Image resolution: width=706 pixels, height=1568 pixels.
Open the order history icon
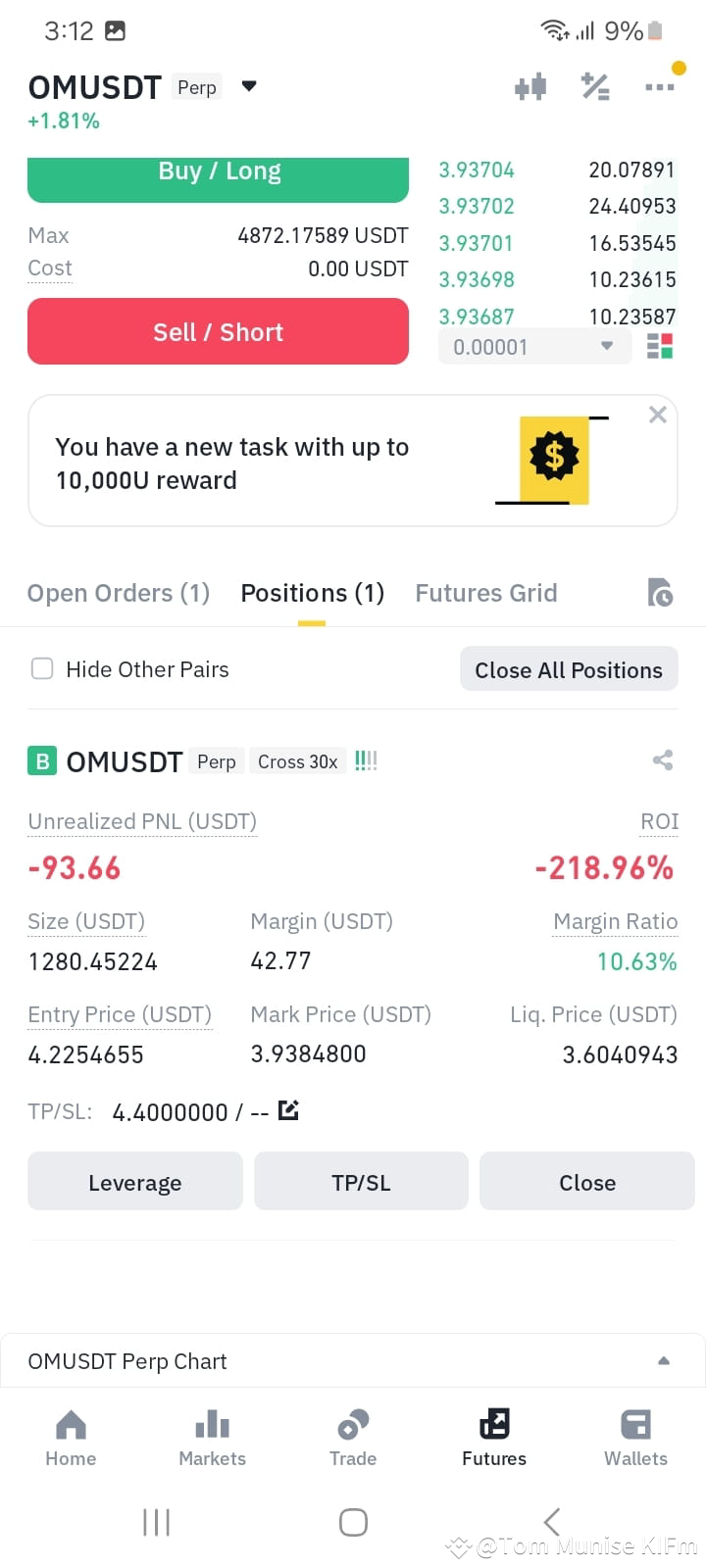(660, 593)
